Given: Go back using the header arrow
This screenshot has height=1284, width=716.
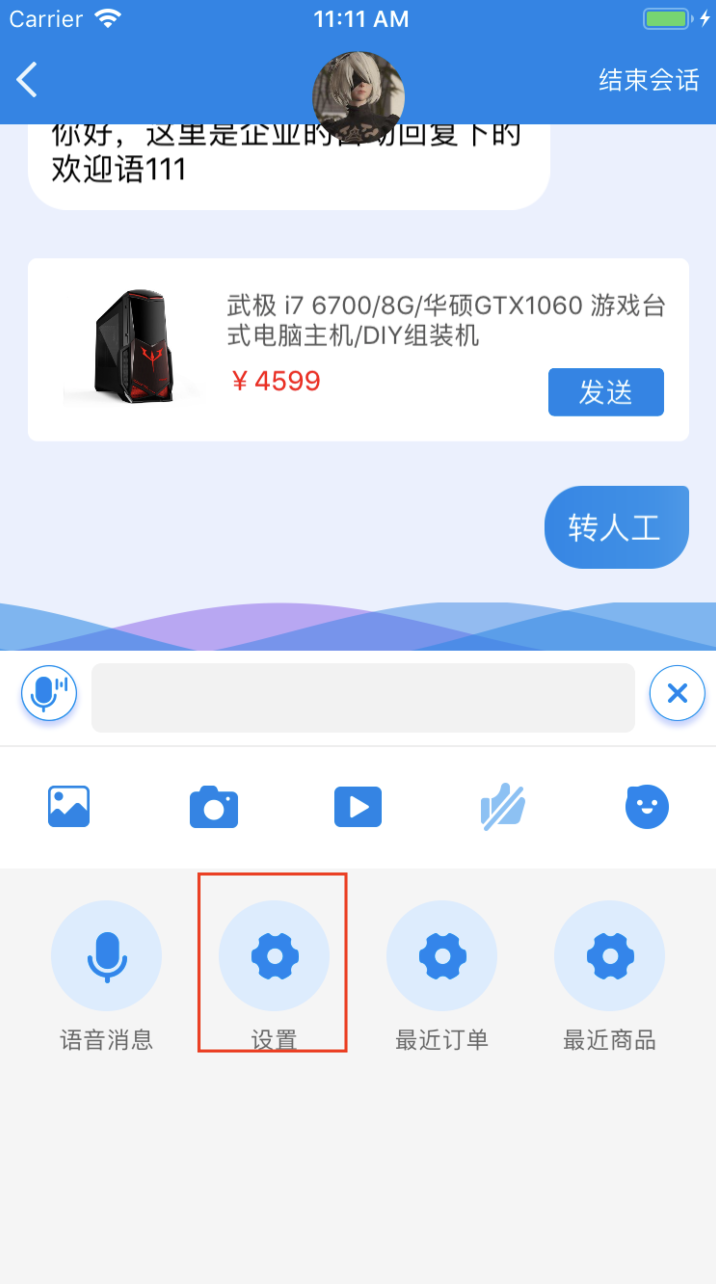Looking at the screenshot, I should point(27,80).
